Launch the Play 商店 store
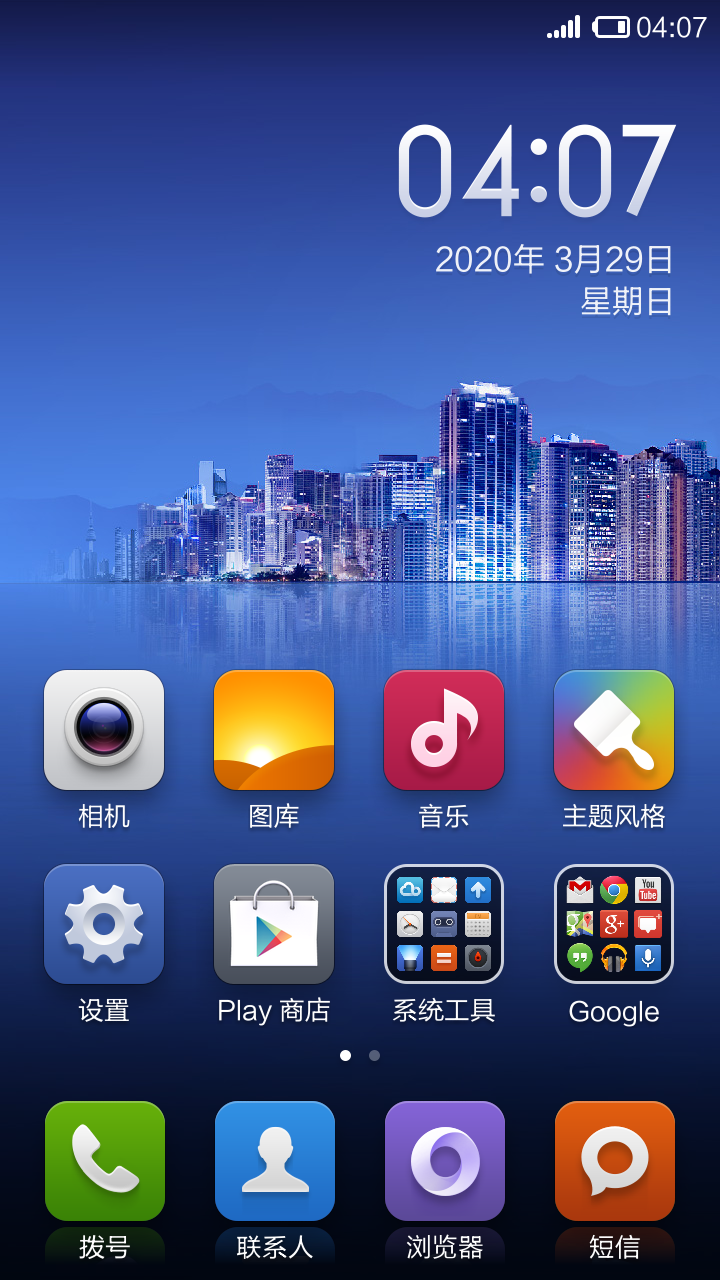 point(274,924)
